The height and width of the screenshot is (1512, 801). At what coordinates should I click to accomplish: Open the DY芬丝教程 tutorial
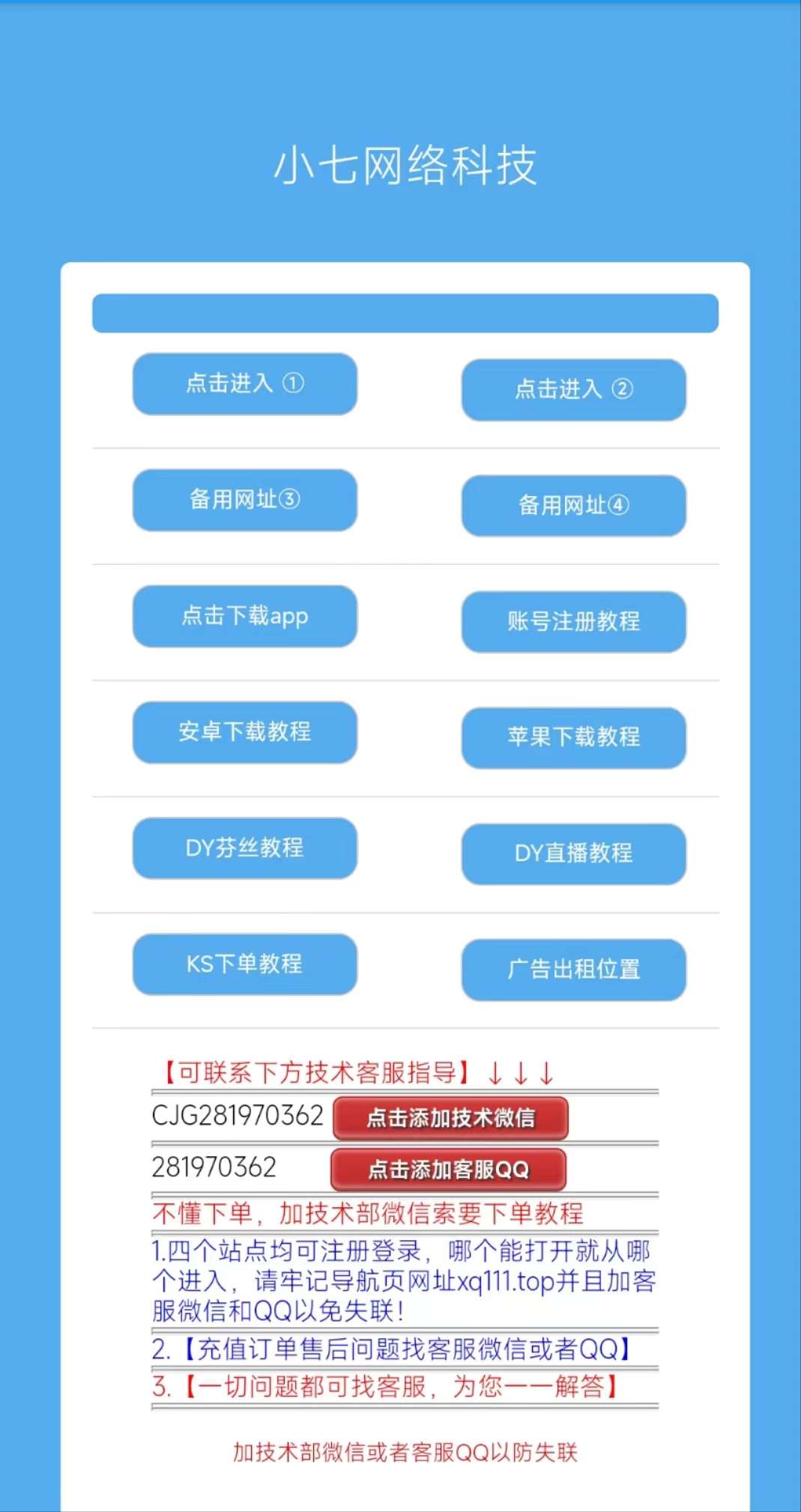coord(245,848)
